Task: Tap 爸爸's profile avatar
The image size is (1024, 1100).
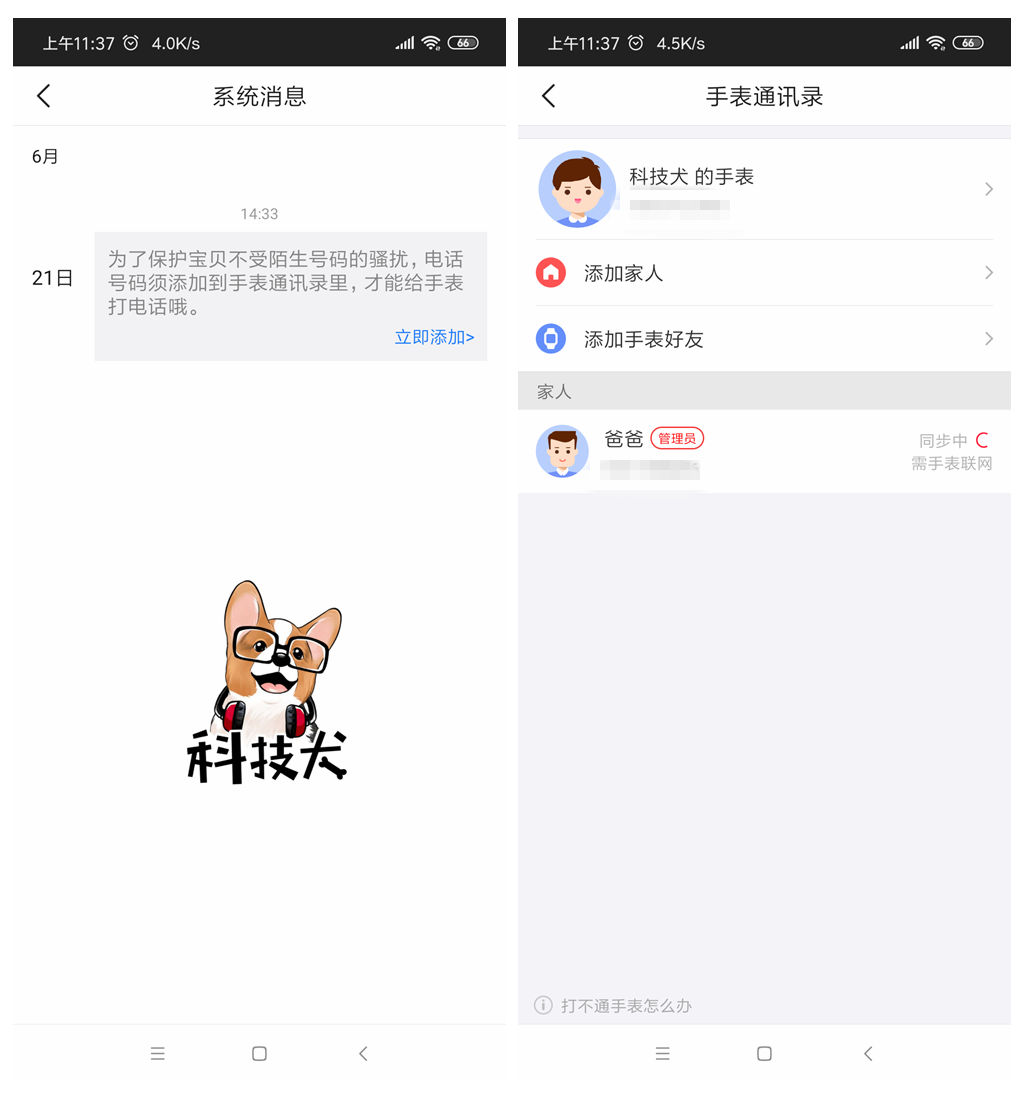Action: tap(562, 451)
